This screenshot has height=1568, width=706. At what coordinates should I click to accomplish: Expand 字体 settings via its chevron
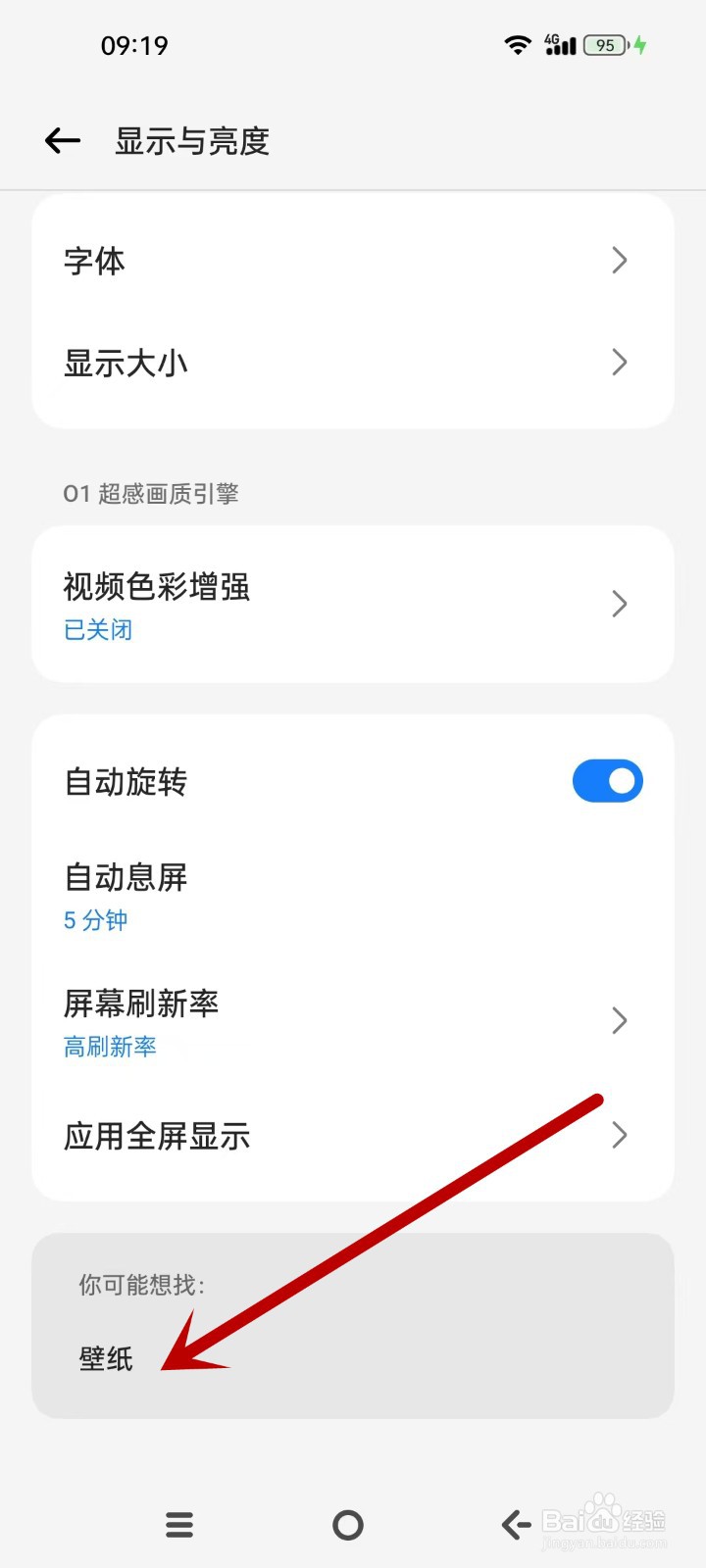(619, 261)
